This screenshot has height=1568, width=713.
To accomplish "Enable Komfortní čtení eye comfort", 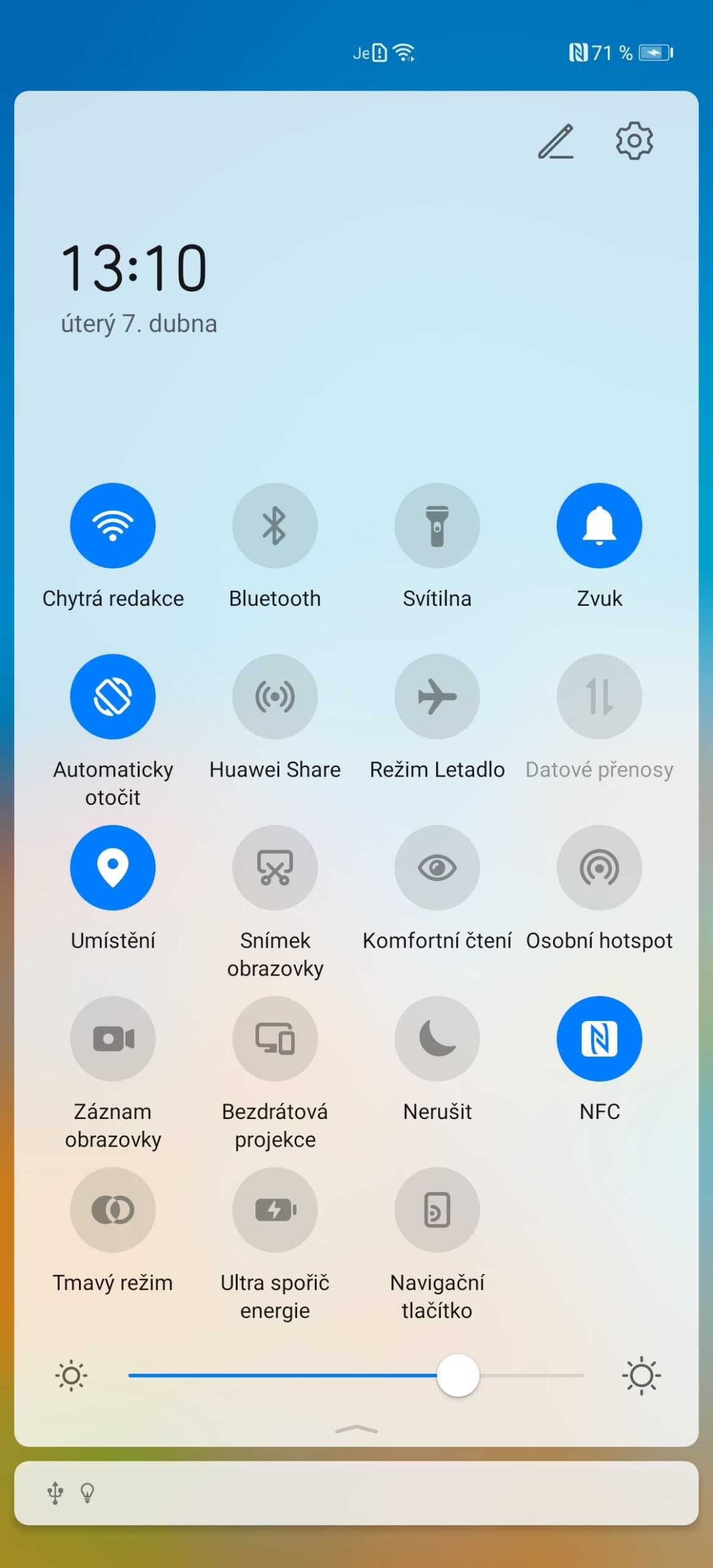I will [437, 867].
